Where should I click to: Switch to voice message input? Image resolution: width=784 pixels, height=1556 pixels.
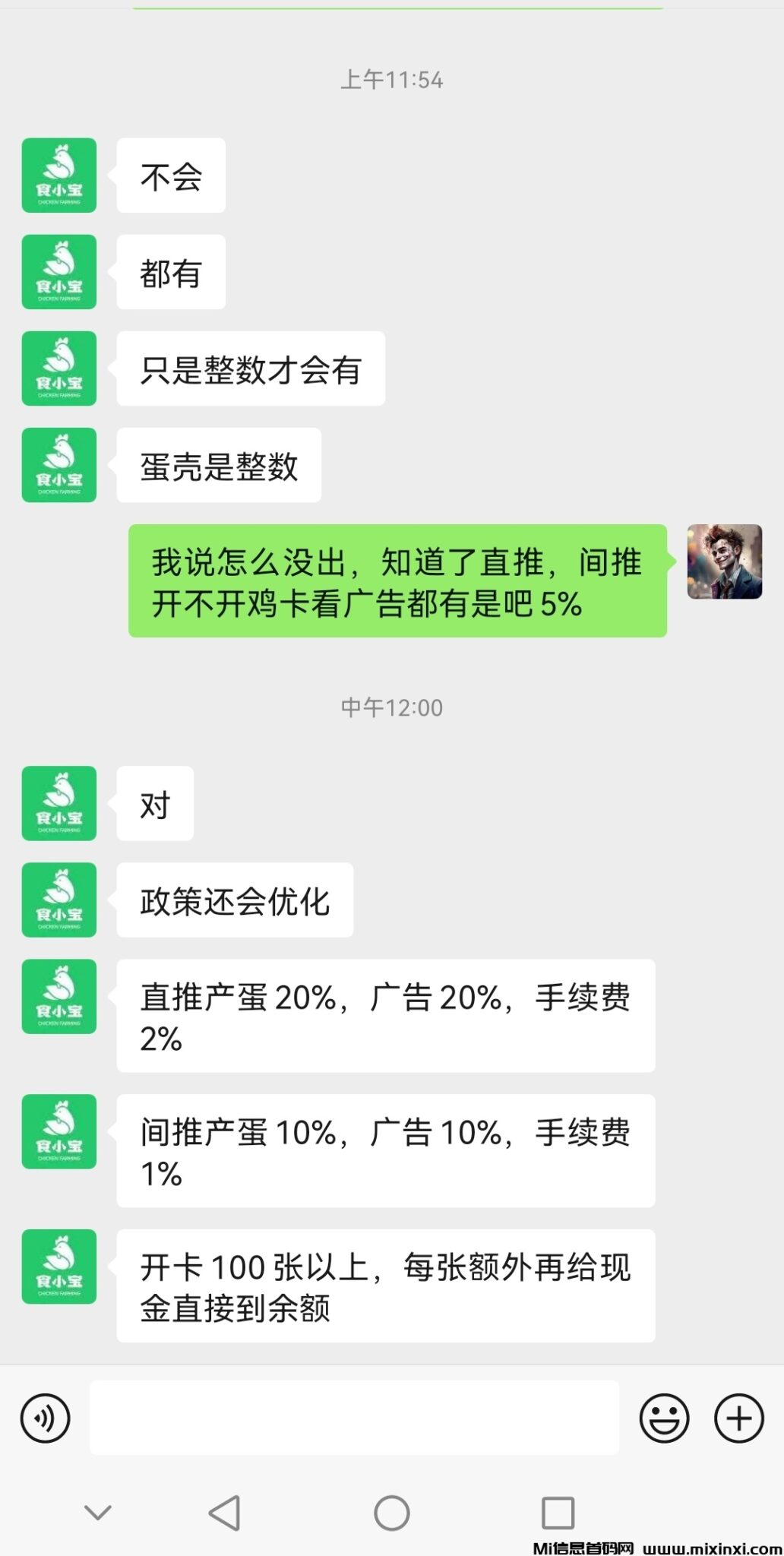[46, 1418]
